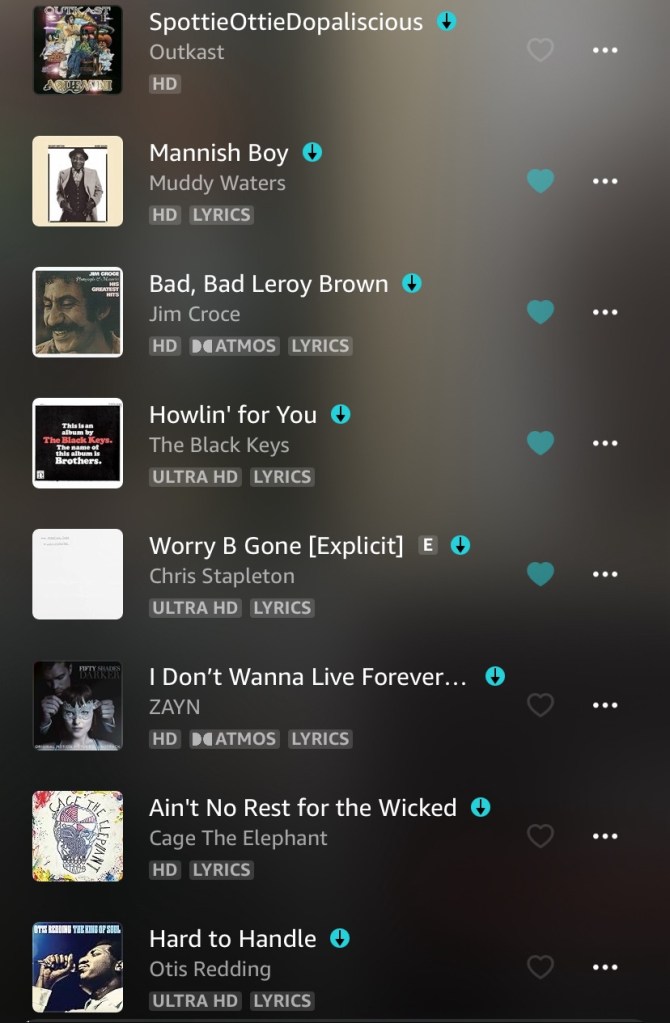Show options menu for Howlin' for You
This screenshot has height=1023, width=670.
point(605,443)
